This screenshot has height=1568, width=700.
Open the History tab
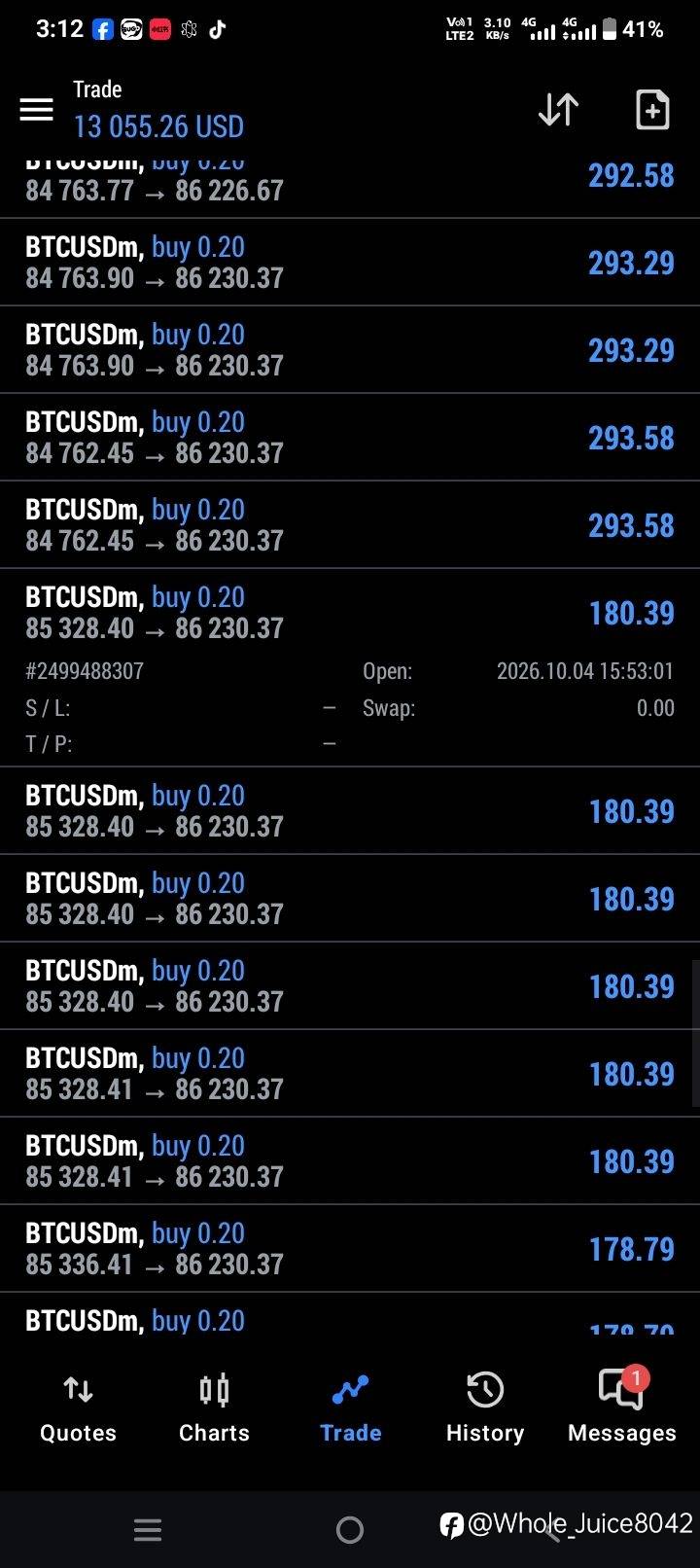tap(485, 1409)
